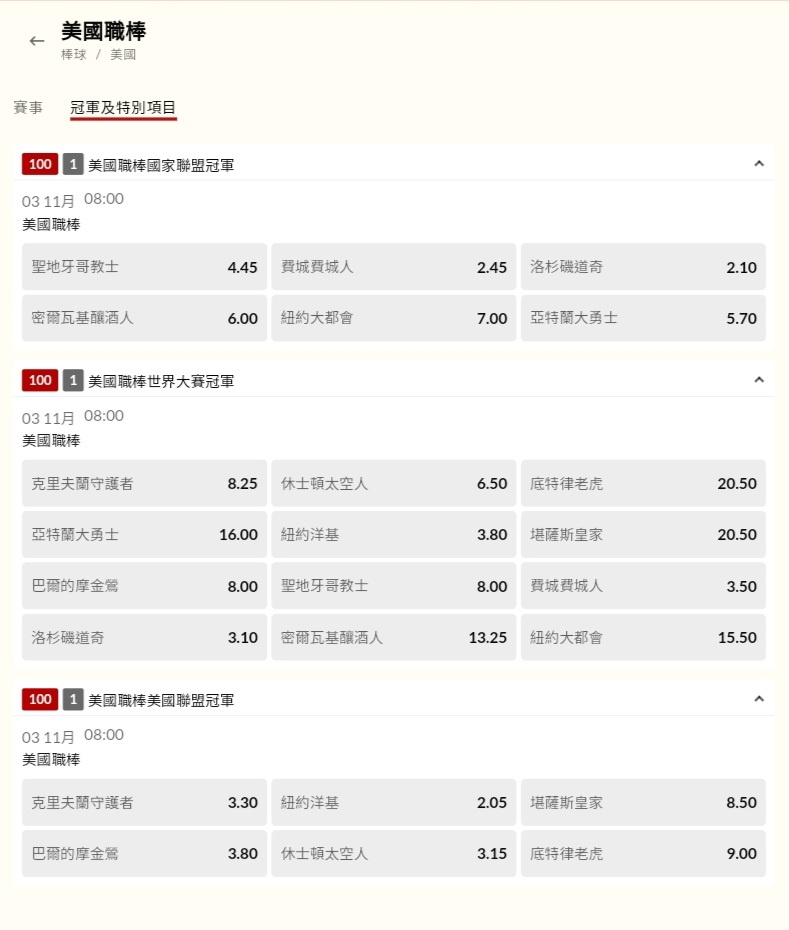Select the 冠軍及特別項目 tab
Viewport: 789px width, 930px height.
pos(123,108)
